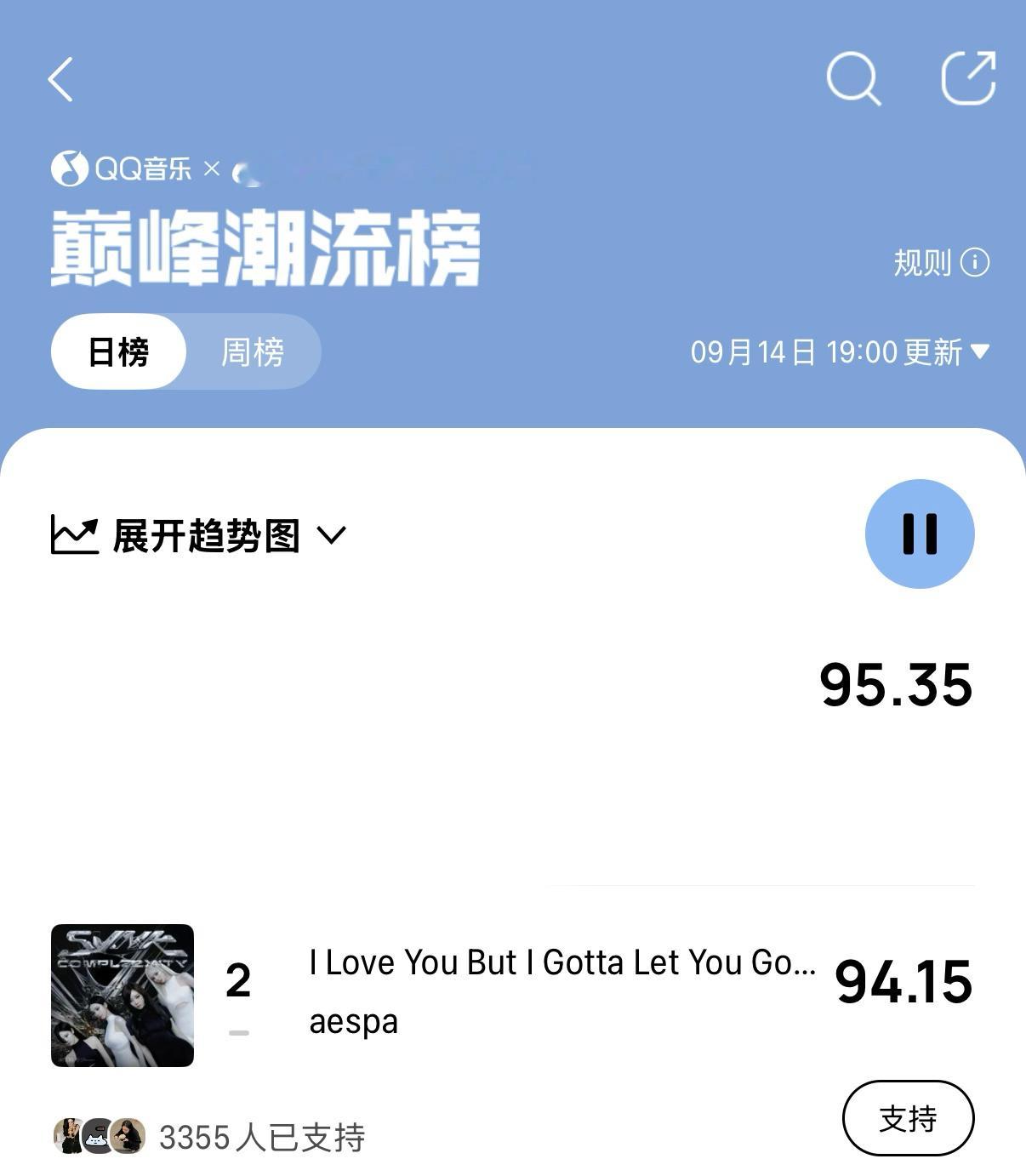Screen dimensions: 1026x1176
Task: Go back using the top arrow
Action: [60, 79]
